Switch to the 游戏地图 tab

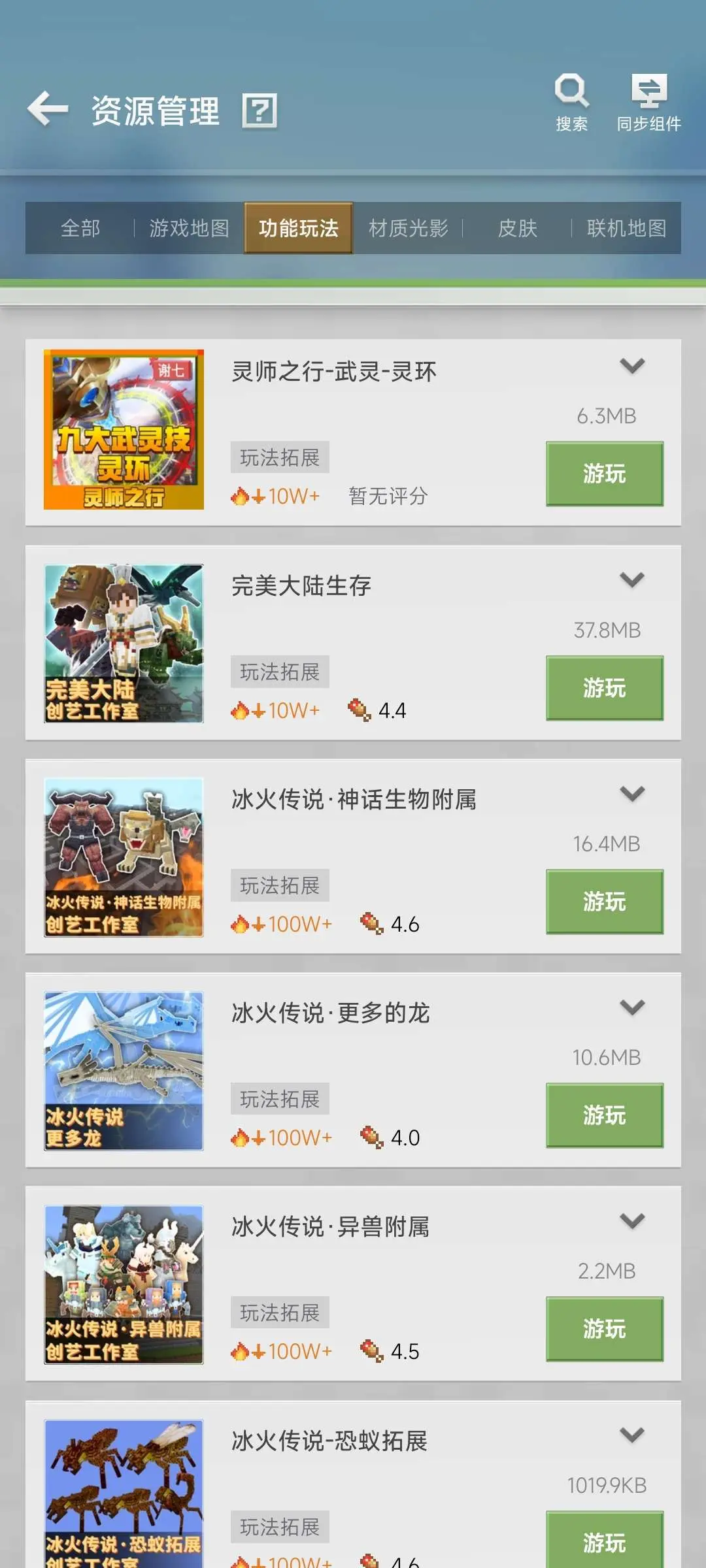[189, 228]
